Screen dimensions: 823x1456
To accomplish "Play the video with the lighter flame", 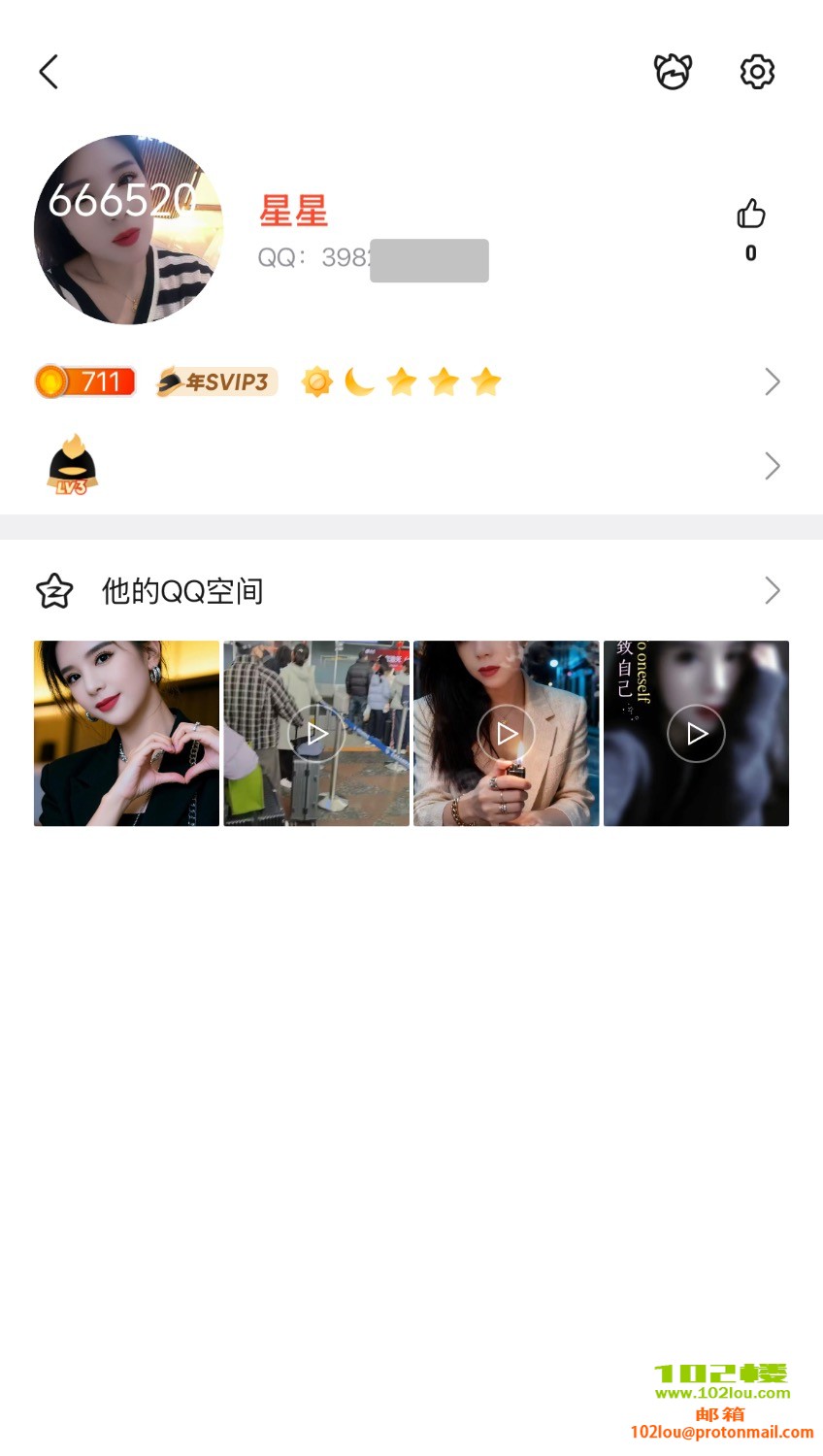I will [x=506, y=734].
